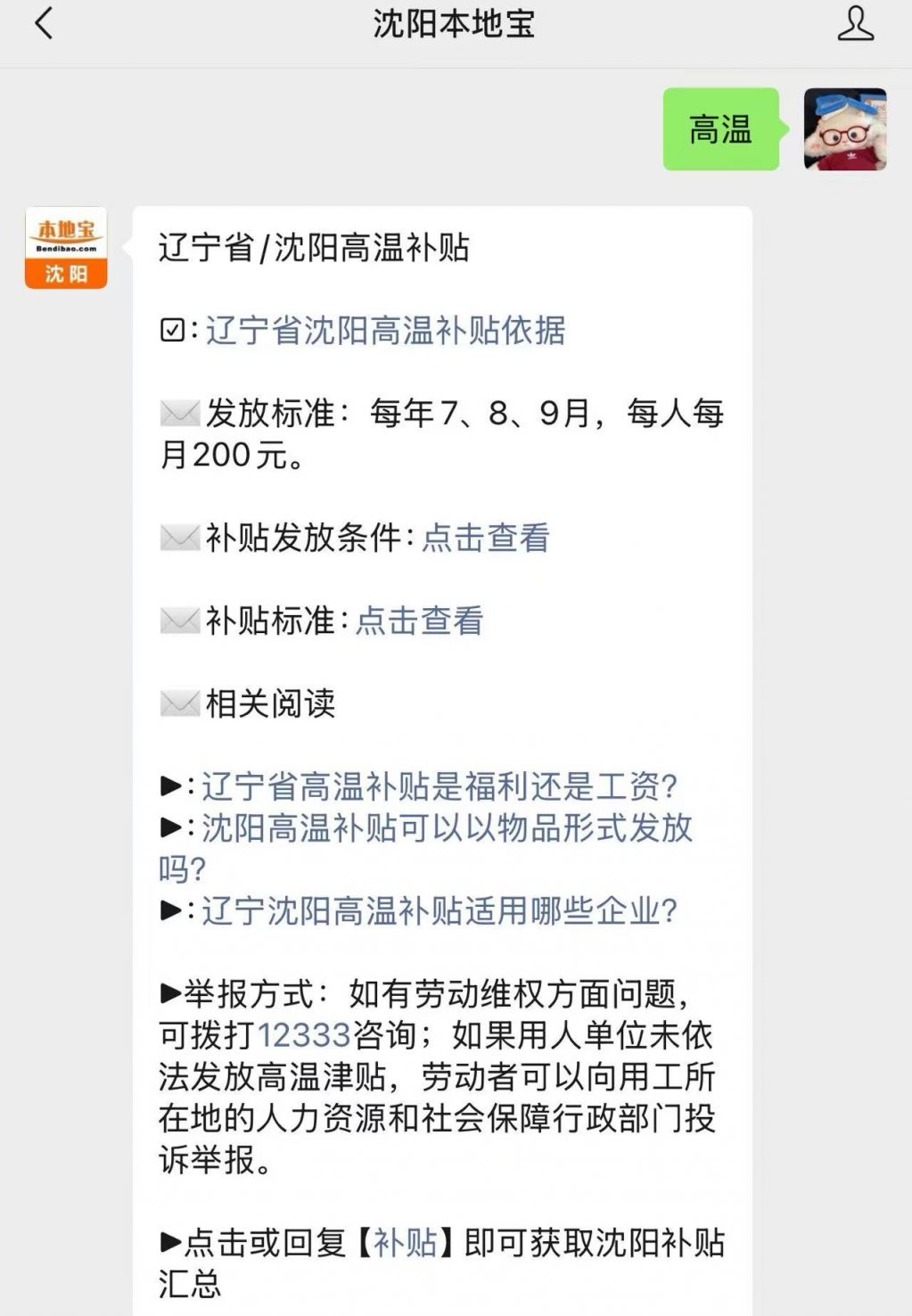
Task: Tap 点击查看 next to 补贴发放条件
Action: (485, 538)
